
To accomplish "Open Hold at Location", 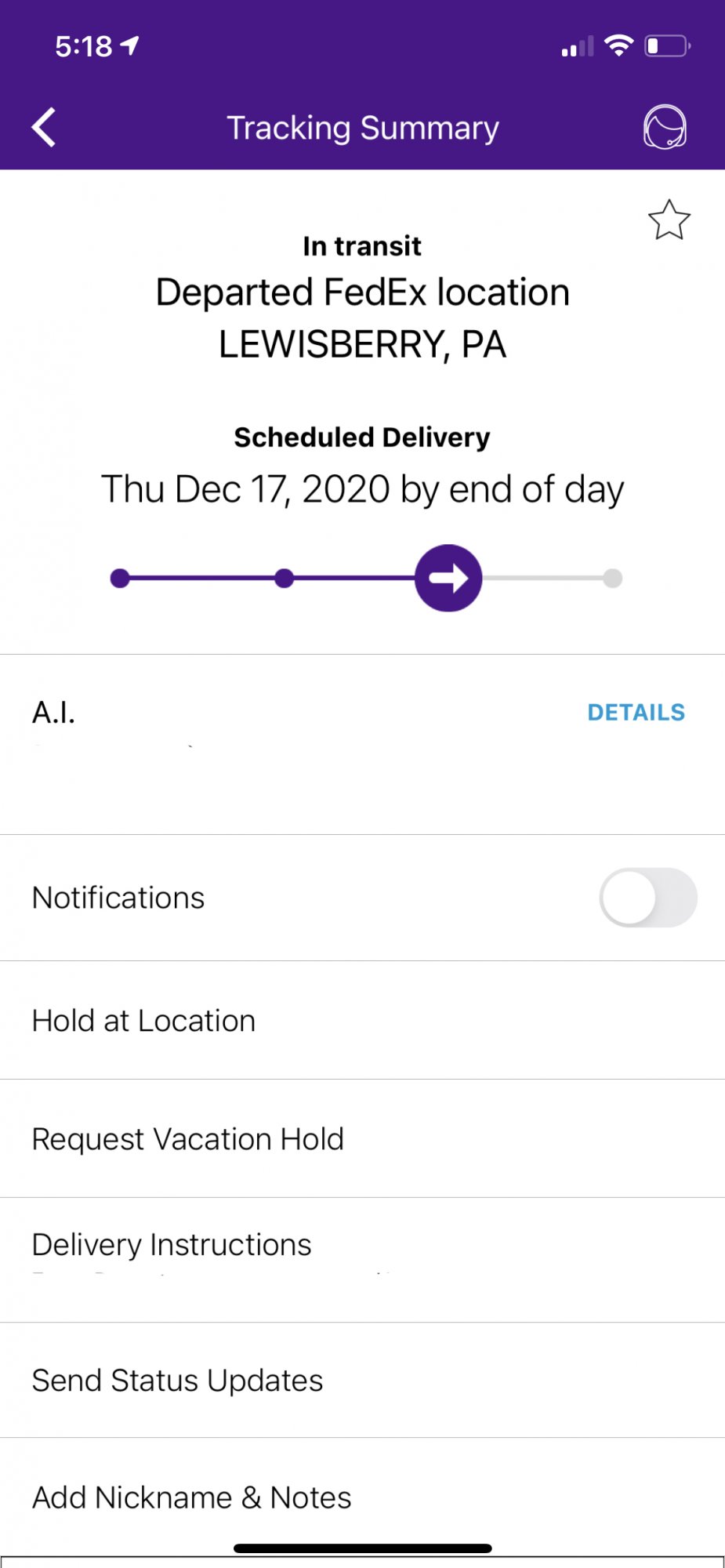I will tap(144, 1021).
